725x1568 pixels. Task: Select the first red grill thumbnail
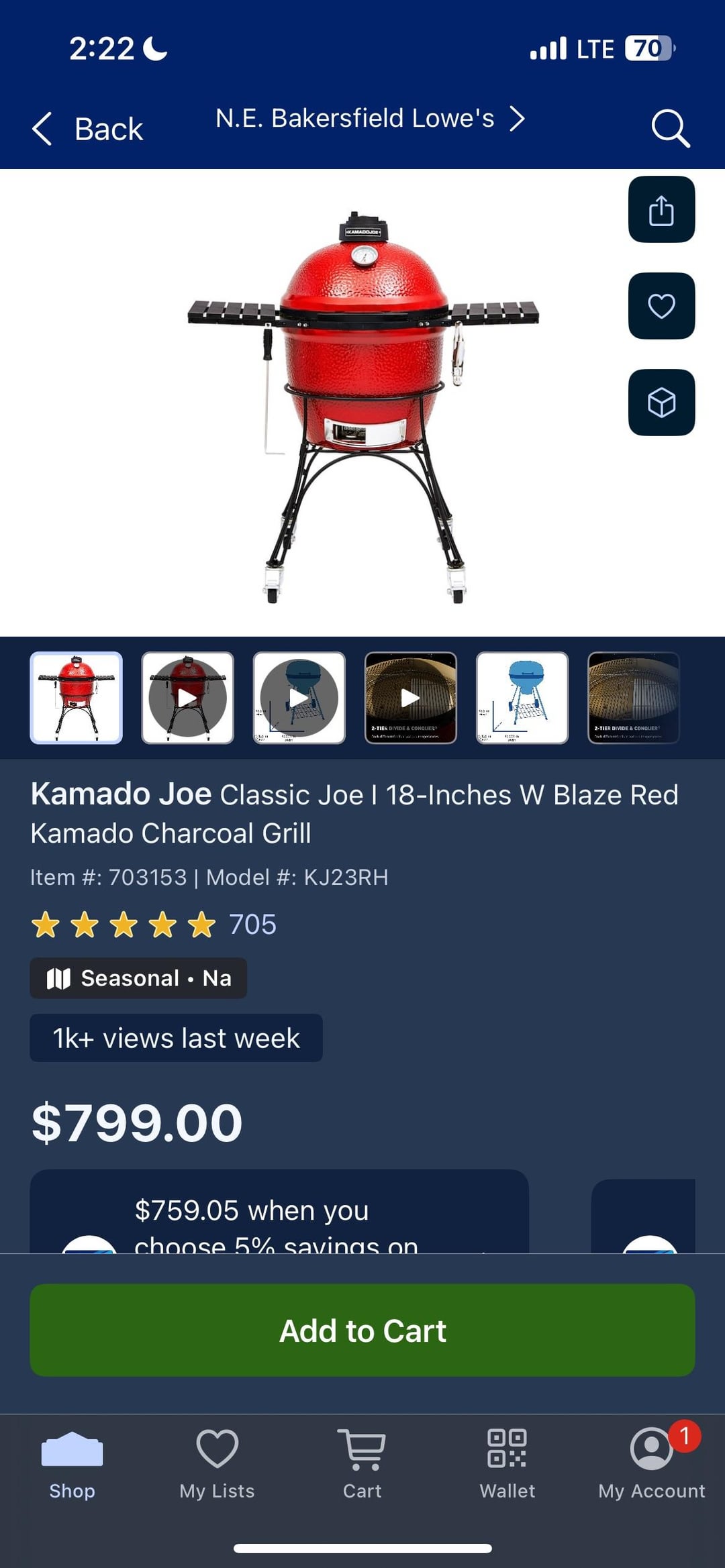pyautogui.click(x=77, y=698)
